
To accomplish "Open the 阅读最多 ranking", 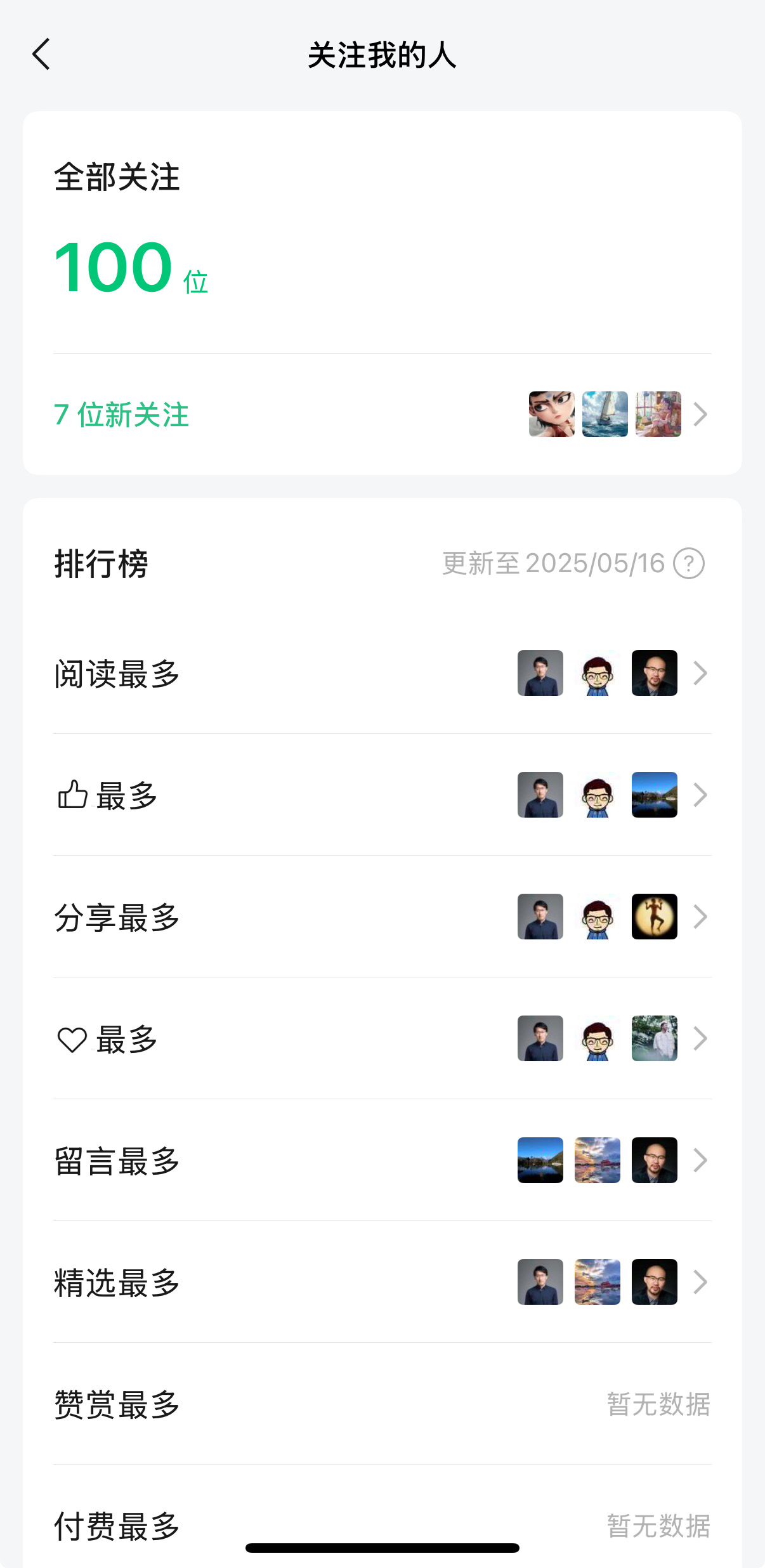I will 383,673.
